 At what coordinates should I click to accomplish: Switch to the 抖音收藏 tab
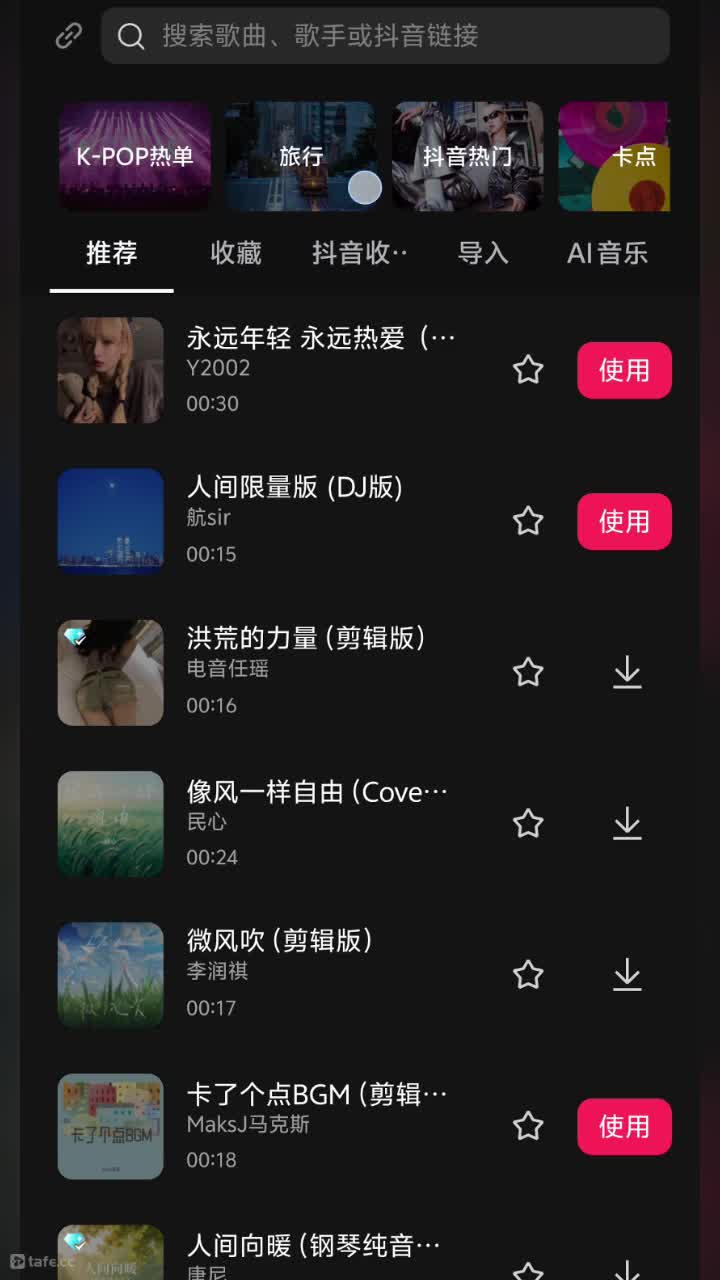(360, 253)
